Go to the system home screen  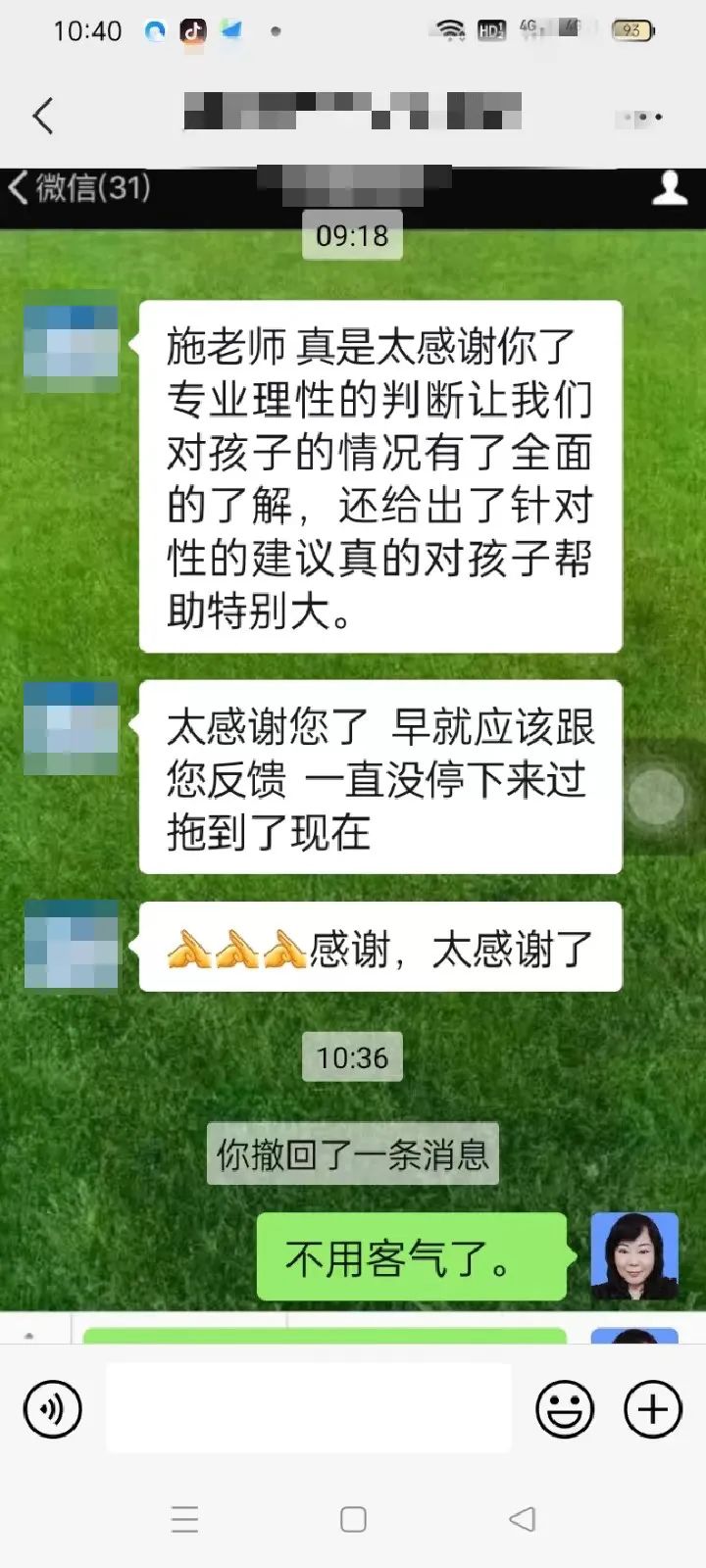tap(353, 1519)
